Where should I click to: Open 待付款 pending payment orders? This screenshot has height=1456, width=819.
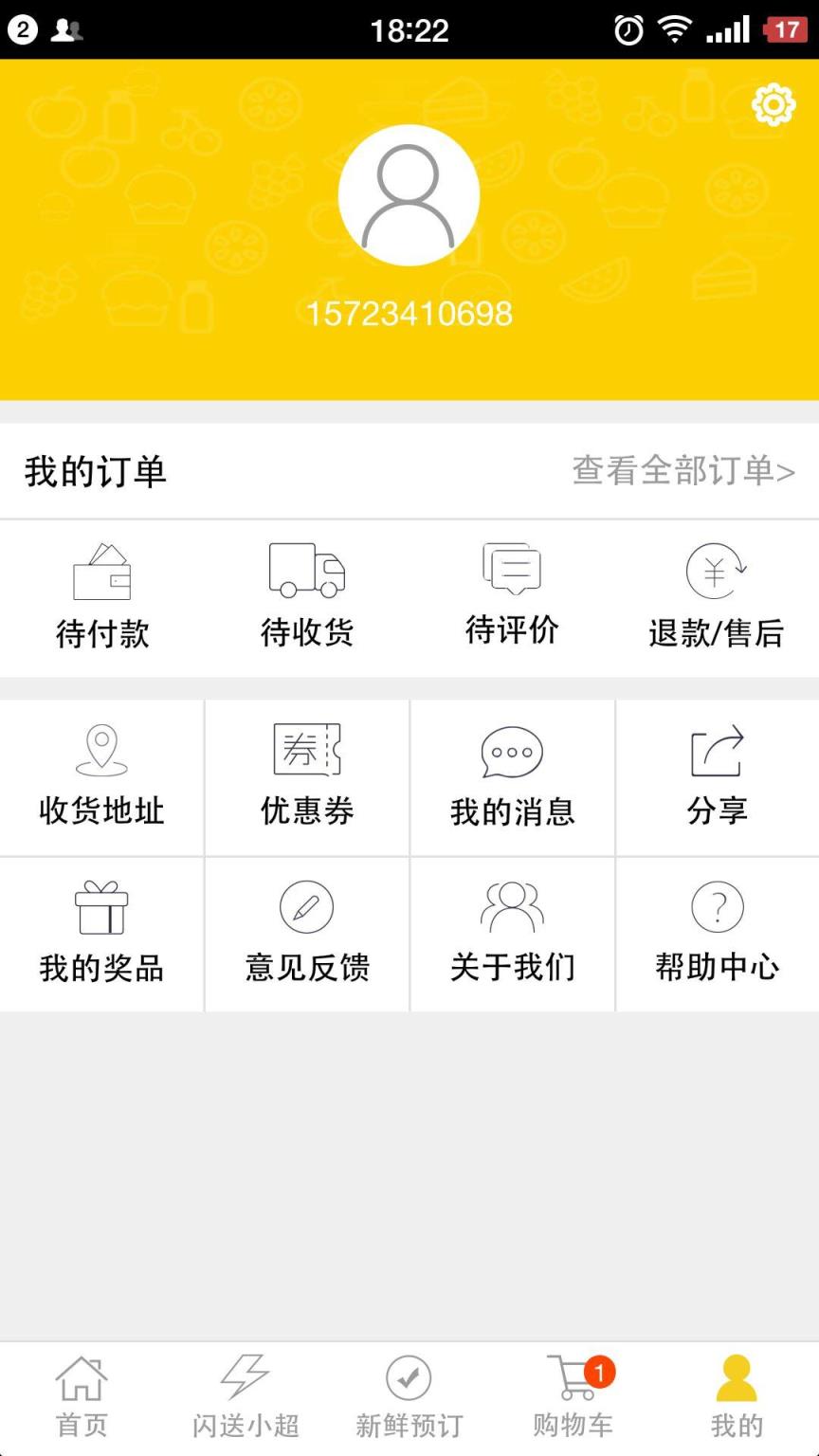pos(102,597)
